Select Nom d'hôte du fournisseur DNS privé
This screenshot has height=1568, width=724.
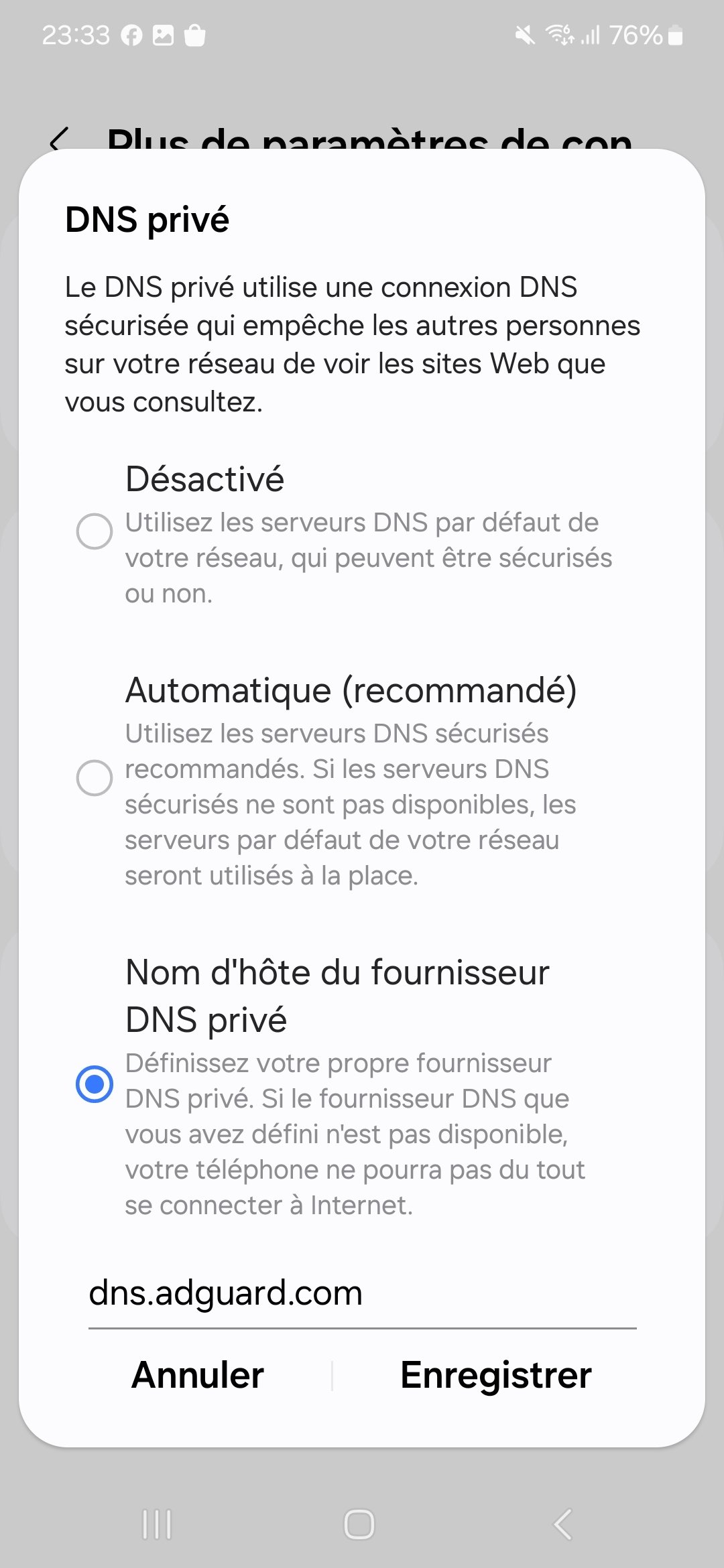coord(95,1084)
